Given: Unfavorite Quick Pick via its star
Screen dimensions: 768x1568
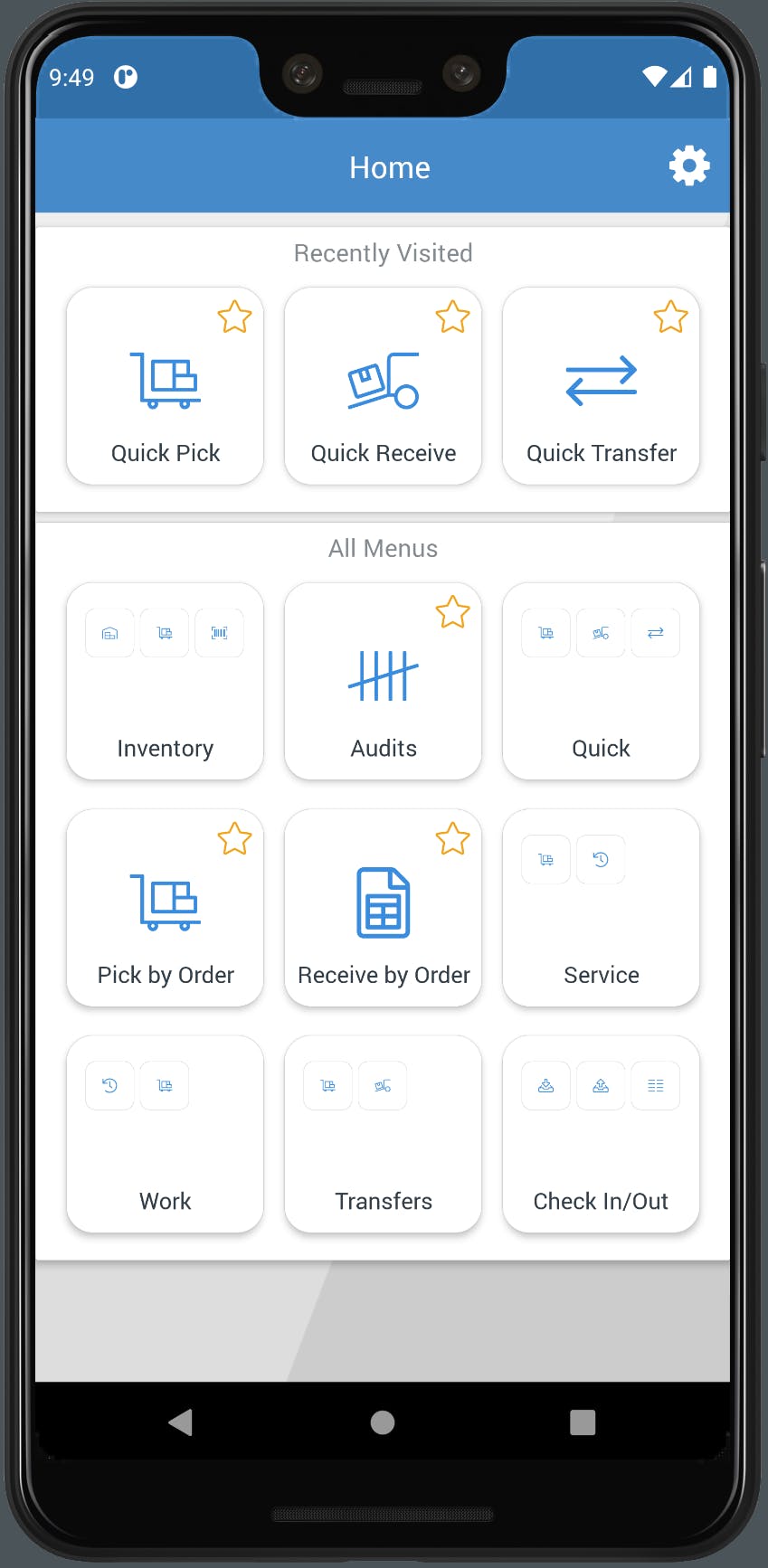Looking at the screenshot, I should tap(234, 317).
